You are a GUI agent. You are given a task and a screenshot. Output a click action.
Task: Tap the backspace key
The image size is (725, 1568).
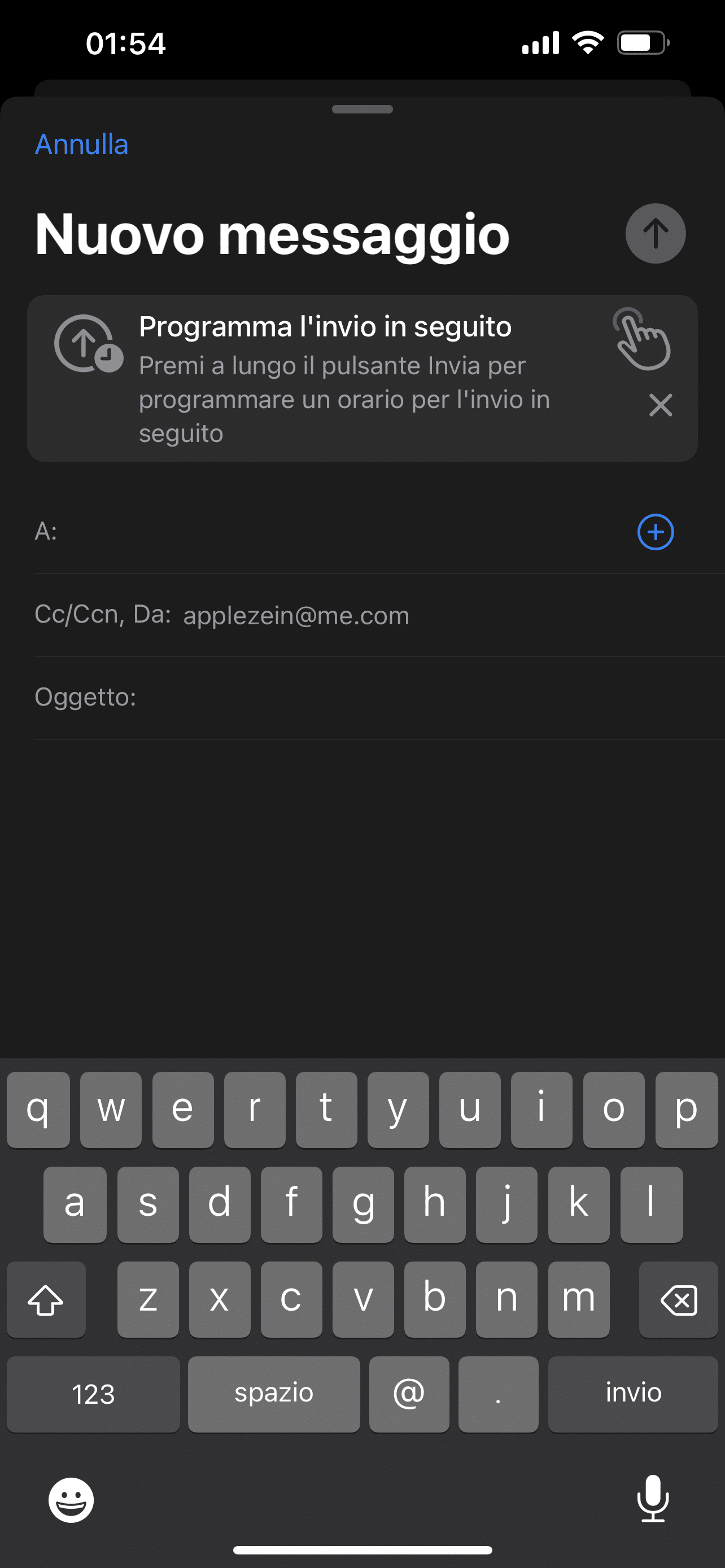(x=678, y=1299)
